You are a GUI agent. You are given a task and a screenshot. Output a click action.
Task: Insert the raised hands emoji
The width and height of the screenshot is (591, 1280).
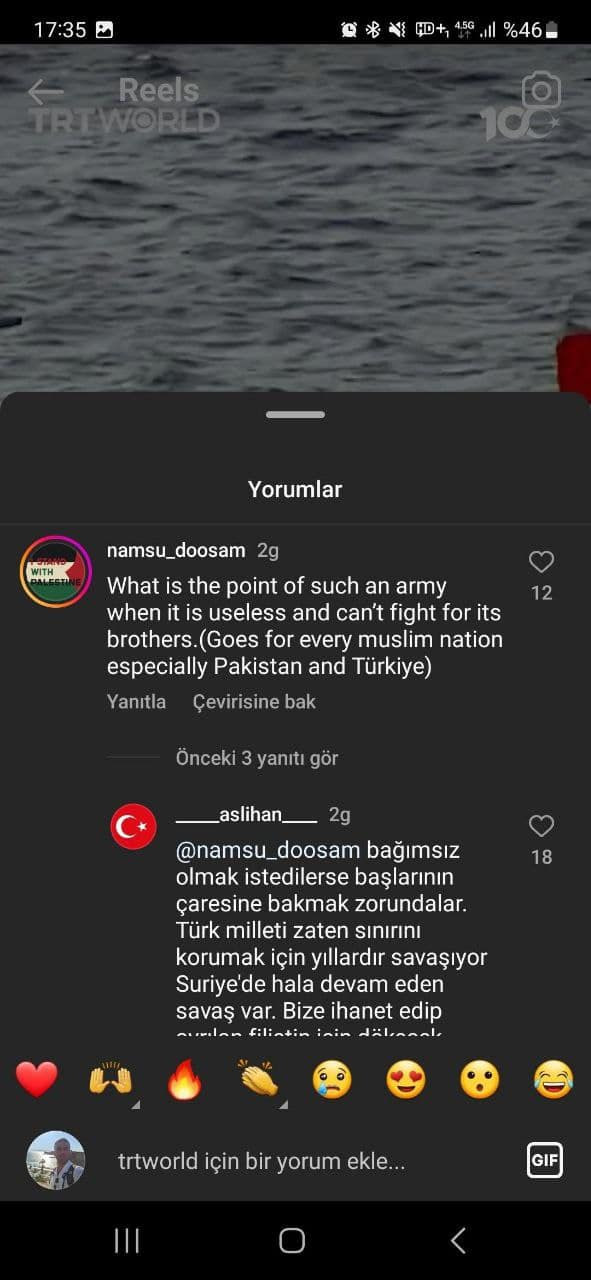coord(111,1080)
